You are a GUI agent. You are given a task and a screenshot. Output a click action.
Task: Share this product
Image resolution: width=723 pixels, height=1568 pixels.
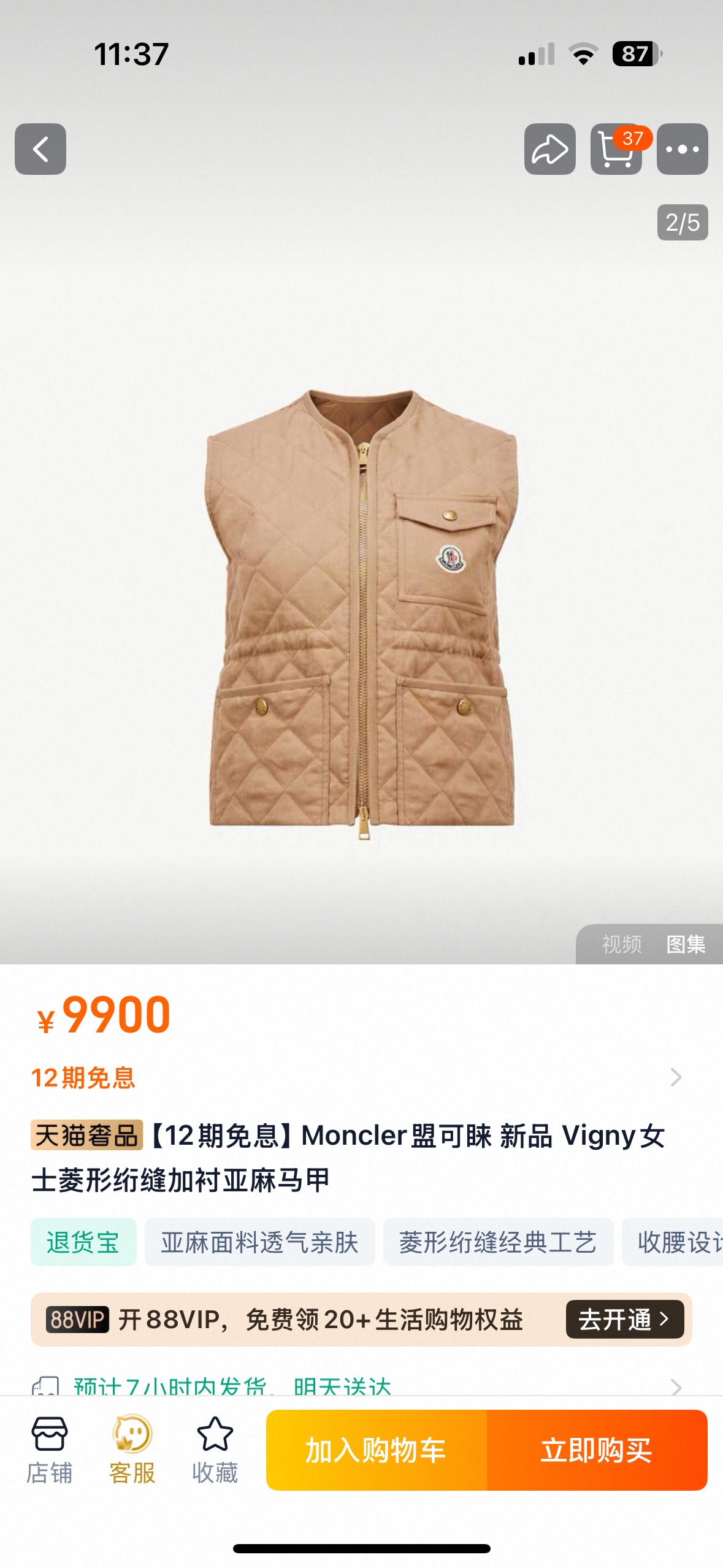549,149
